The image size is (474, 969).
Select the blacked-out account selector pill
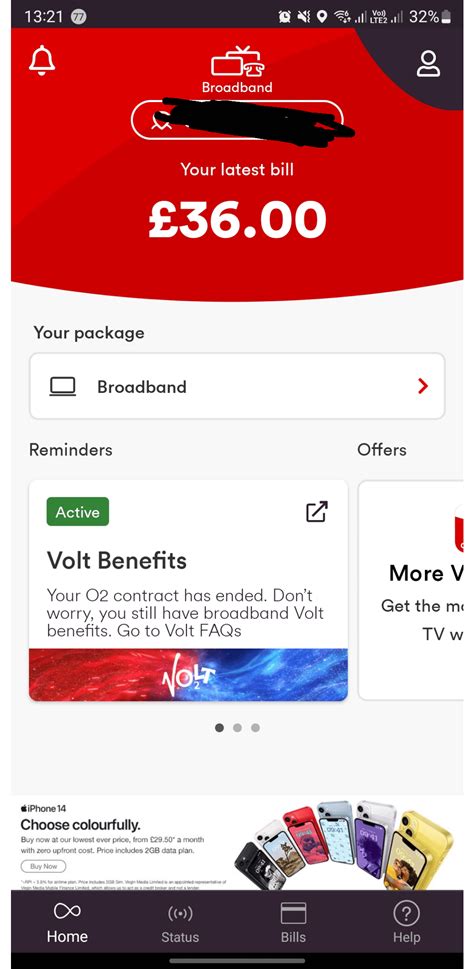coord(237,121)
